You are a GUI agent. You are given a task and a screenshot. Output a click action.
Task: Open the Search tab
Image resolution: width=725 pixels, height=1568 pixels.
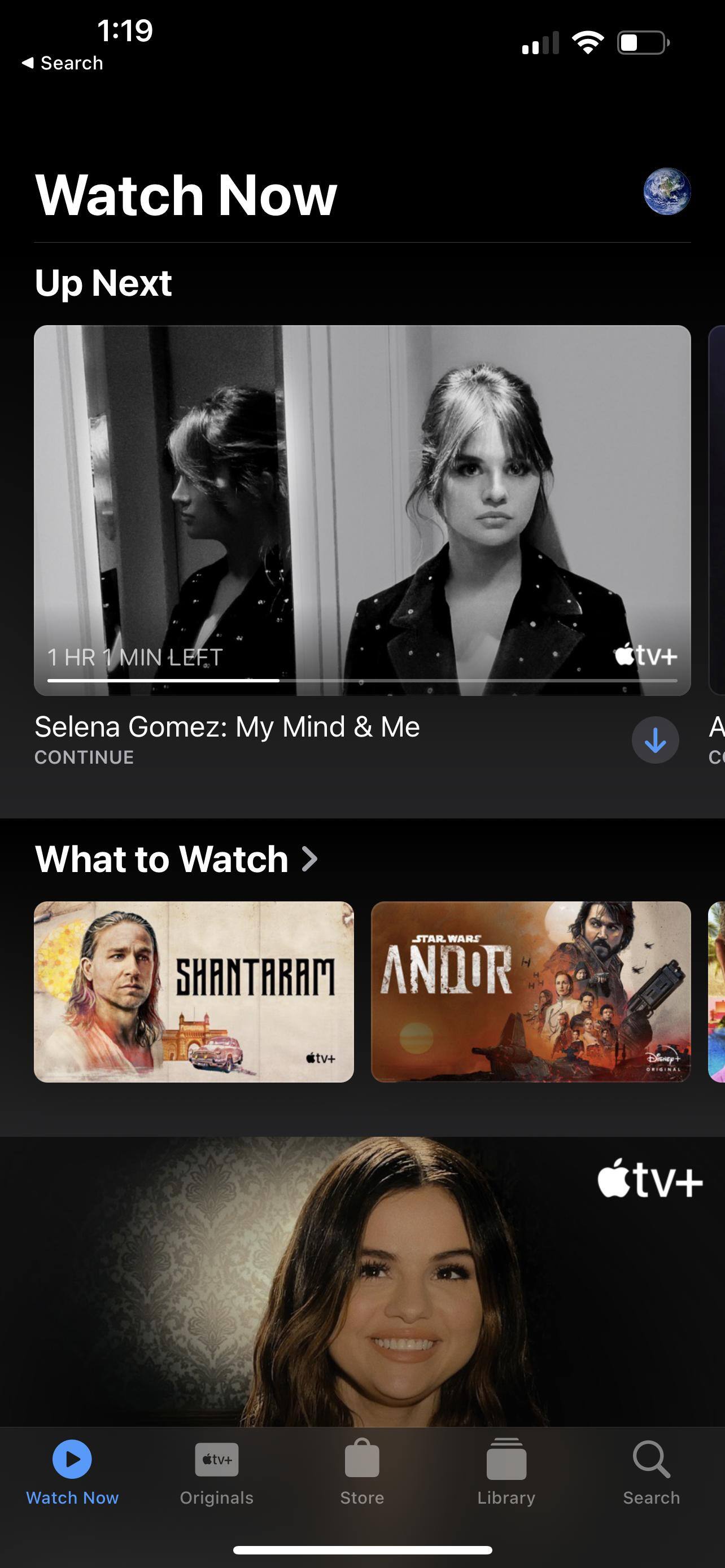point(652,1472)
